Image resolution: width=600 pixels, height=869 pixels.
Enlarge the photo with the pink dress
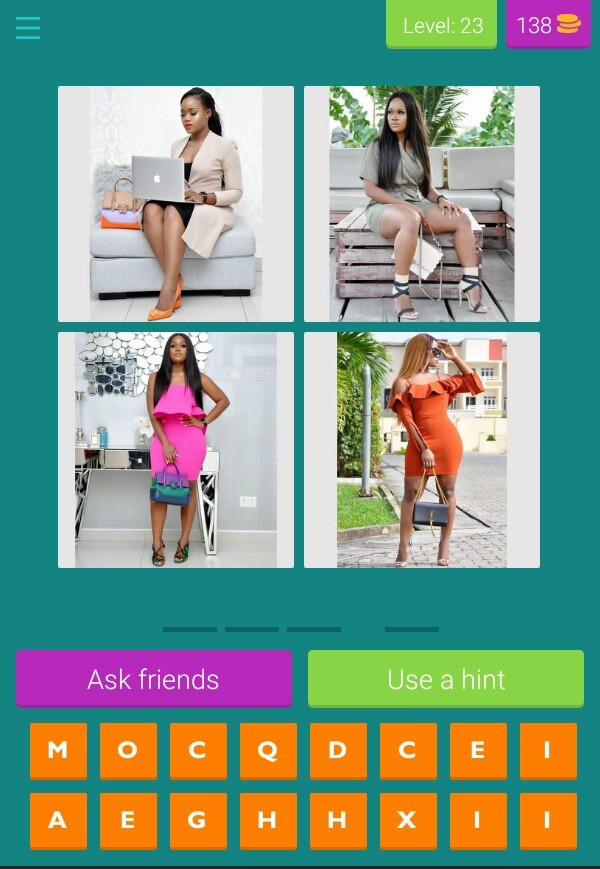pos(176,450)
